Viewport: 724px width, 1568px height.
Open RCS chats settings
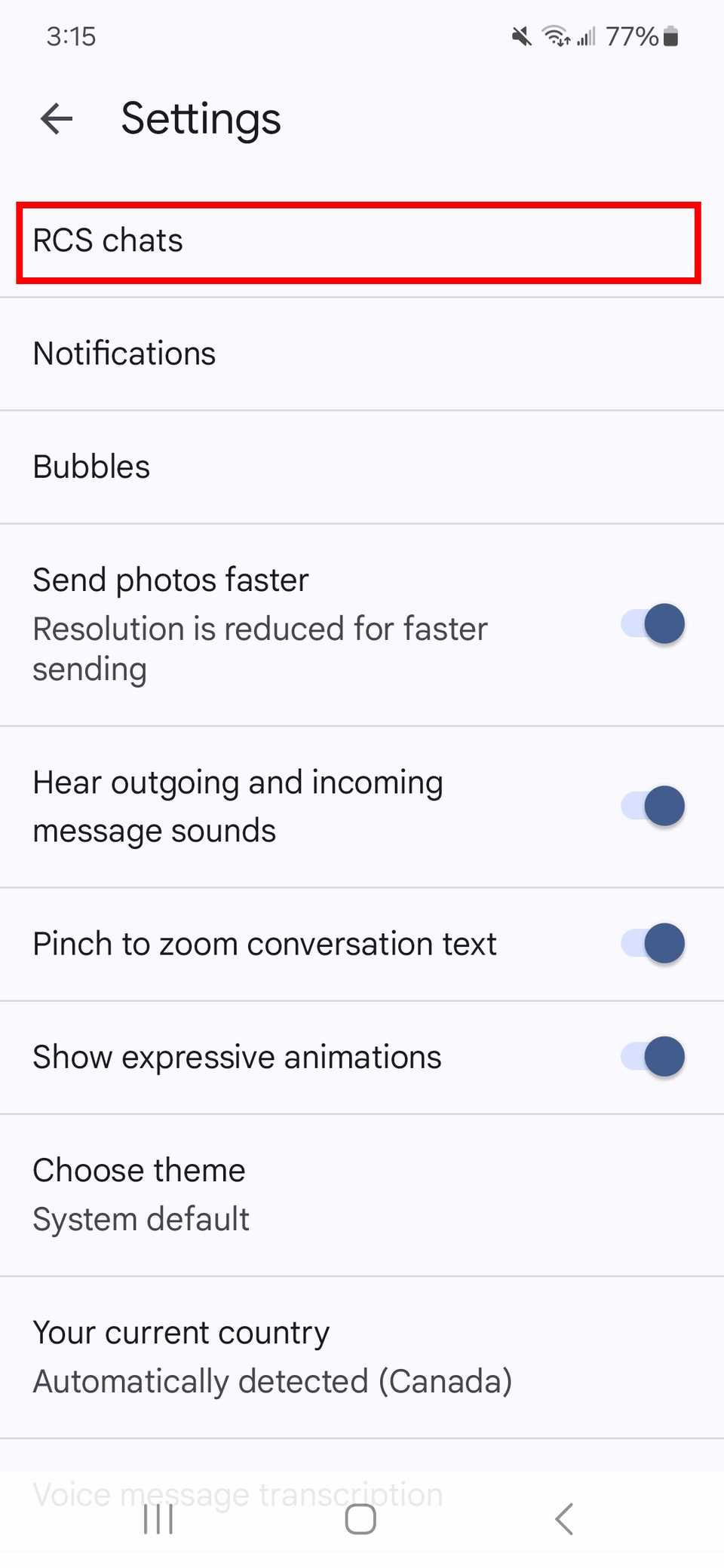[x=362, y=240]
